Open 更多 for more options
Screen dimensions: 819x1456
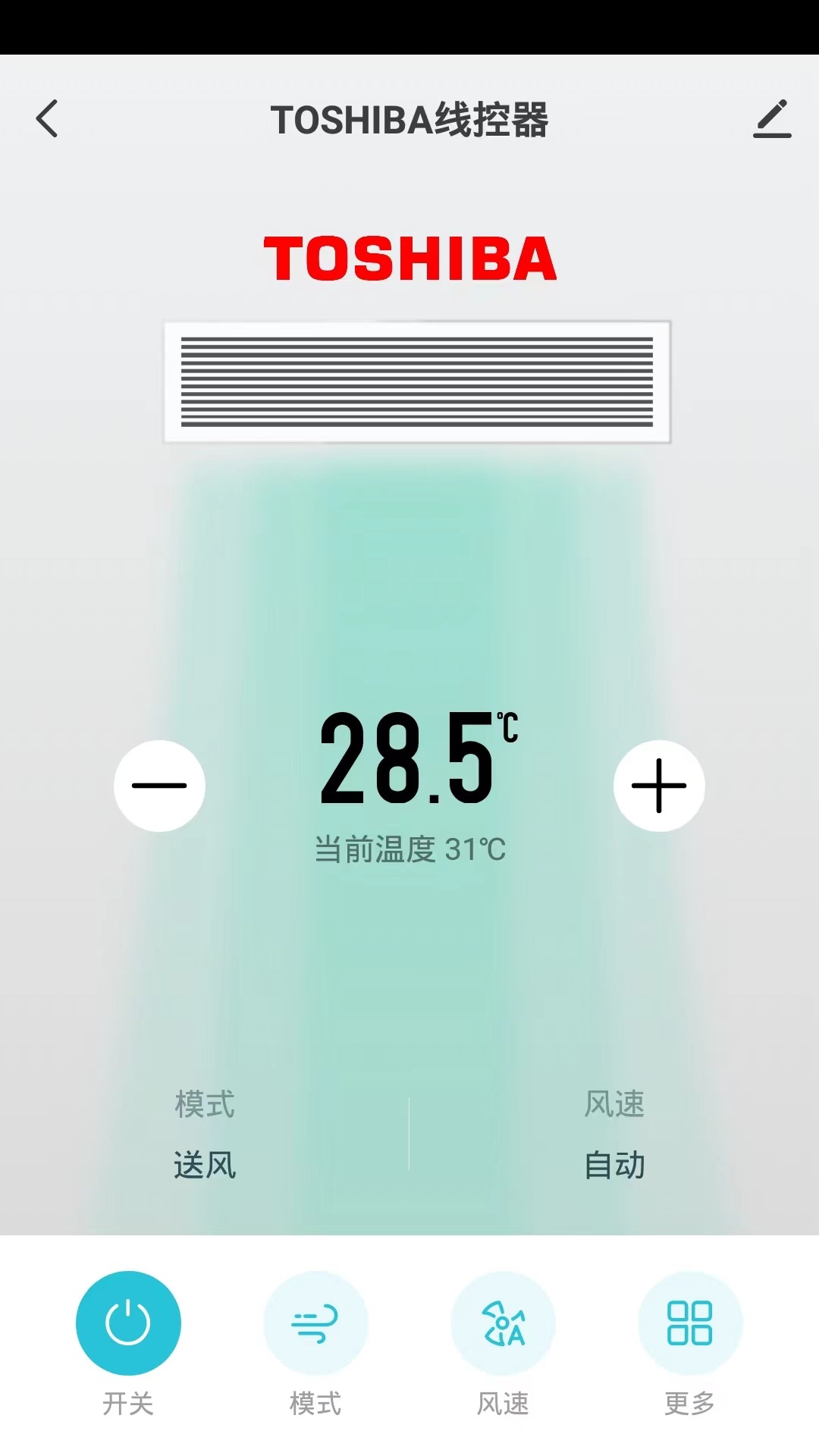pyautogui.click(x=689, y=1323)
